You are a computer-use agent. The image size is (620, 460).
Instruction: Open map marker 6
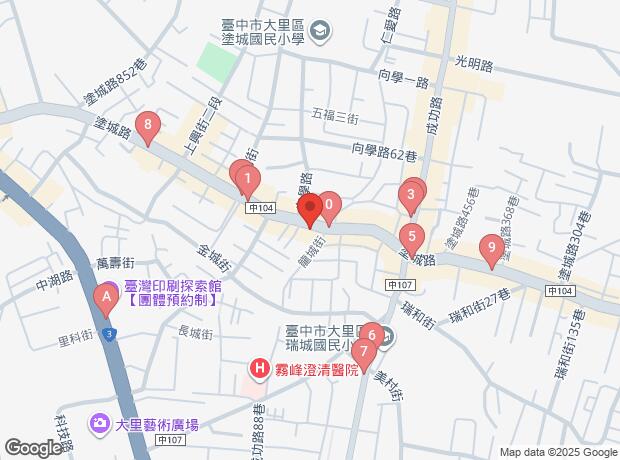pyautogui.click(x=372, y=336)
